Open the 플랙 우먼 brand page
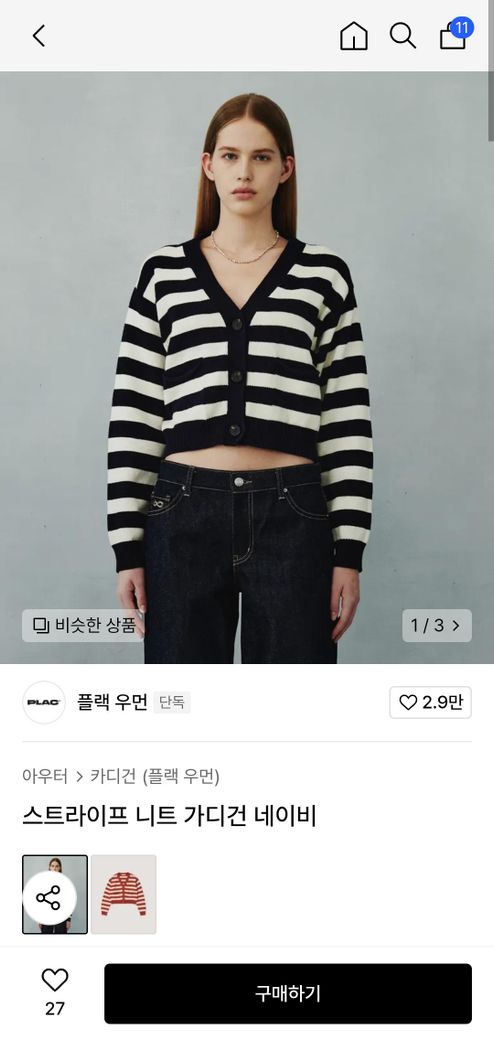494x1040 pixels. 111,702
